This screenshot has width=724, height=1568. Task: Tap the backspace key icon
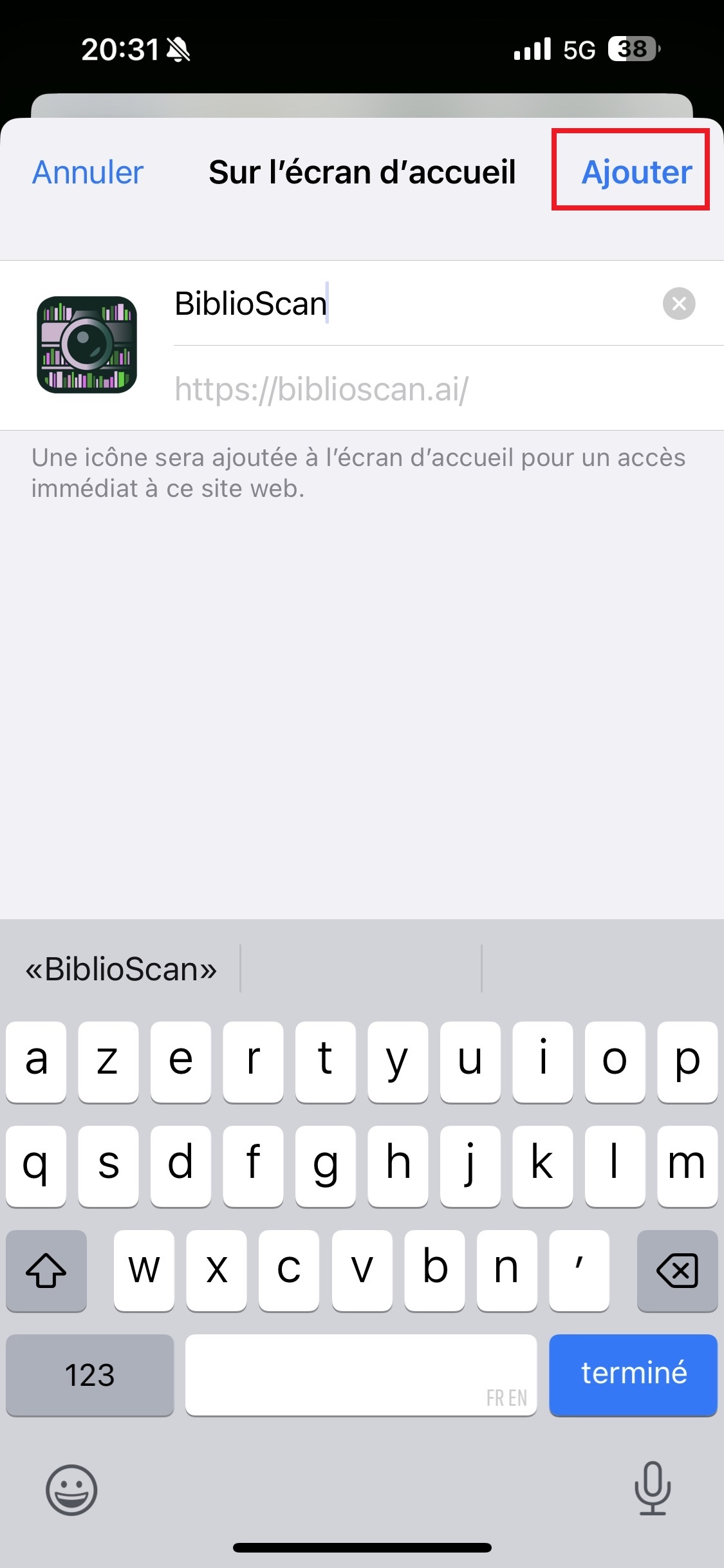[x=678, y=1271]
